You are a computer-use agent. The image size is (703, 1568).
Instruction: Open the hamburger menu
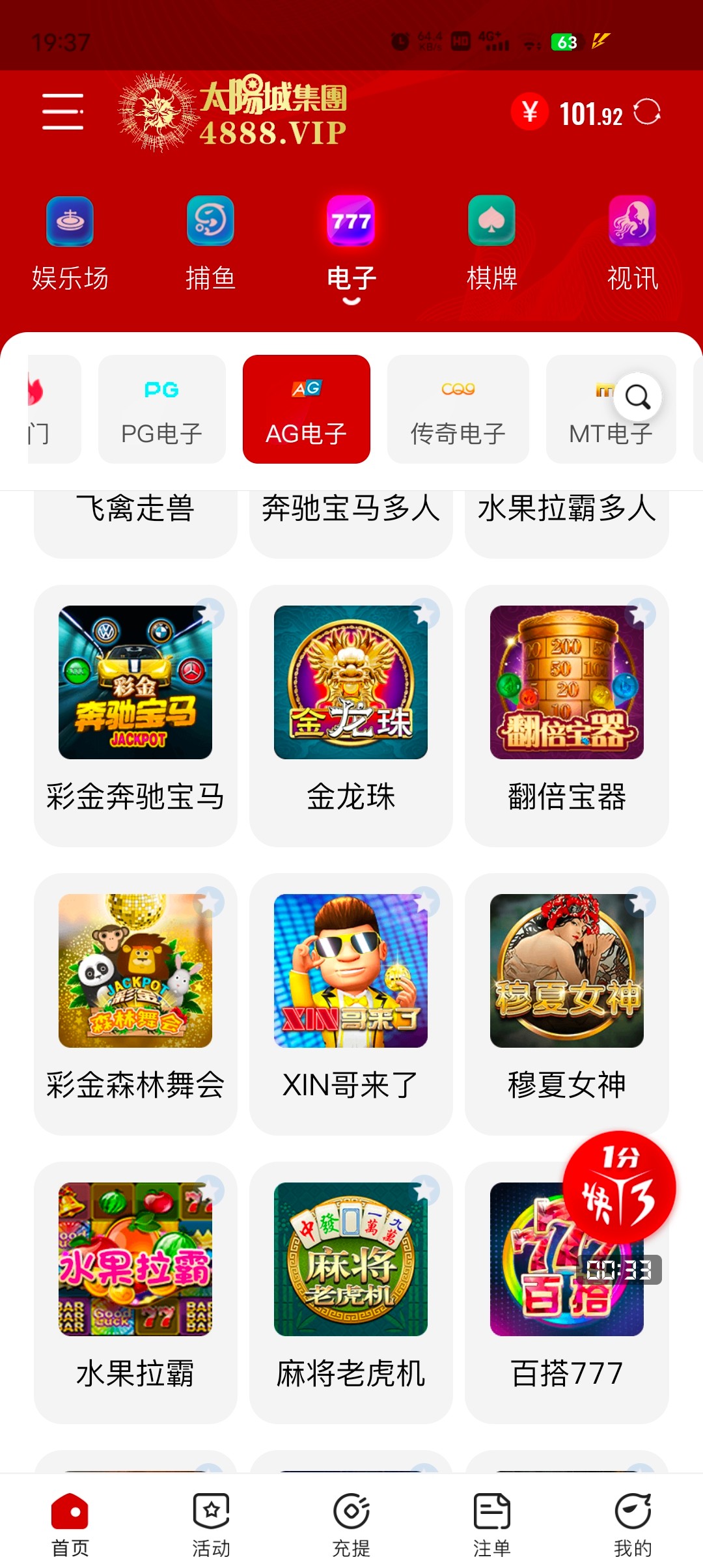click(x=62, y=111)
